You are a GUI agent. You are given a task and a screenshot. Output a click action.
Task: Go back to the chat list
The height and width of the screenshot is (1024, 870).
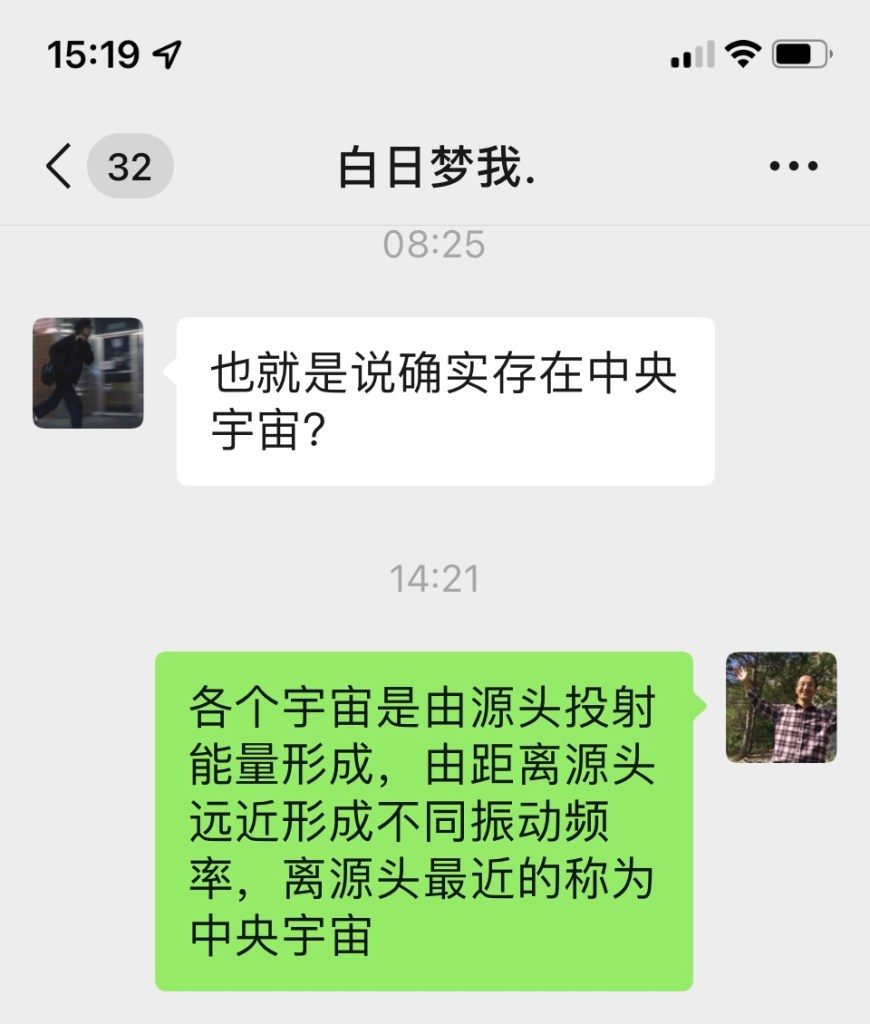click(60, 166)
